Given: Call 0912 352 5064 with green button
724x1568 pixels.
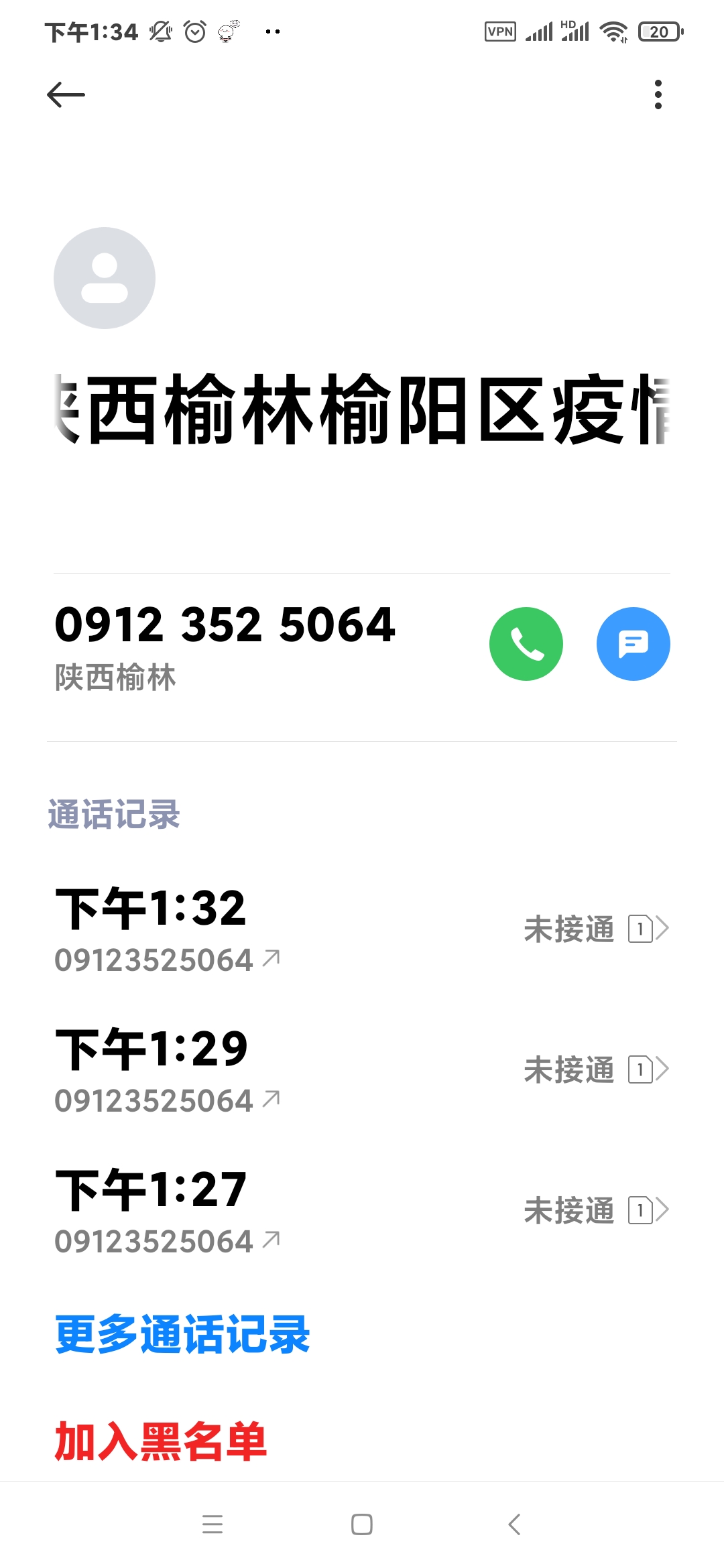Looking at the screenshot, I should (x=526, y=644).
